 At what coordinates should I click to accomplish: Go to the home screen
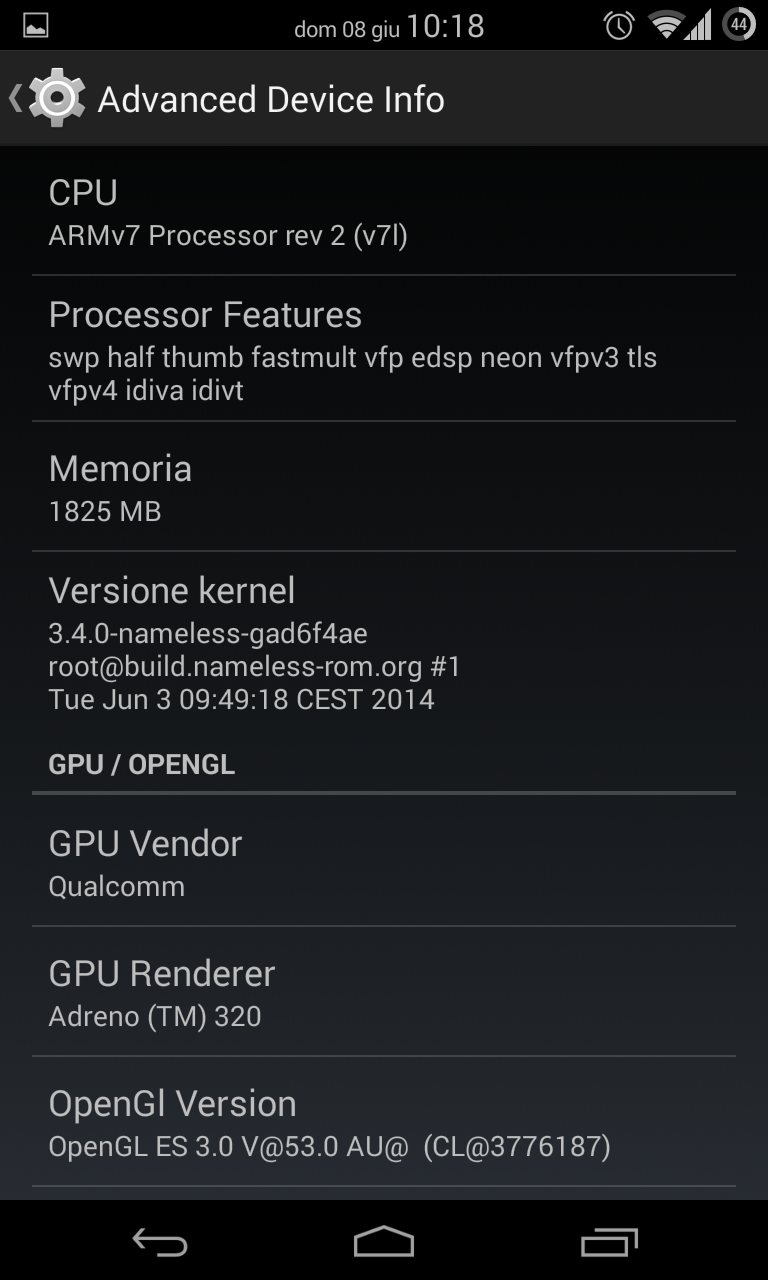[x=384, y=1241]
